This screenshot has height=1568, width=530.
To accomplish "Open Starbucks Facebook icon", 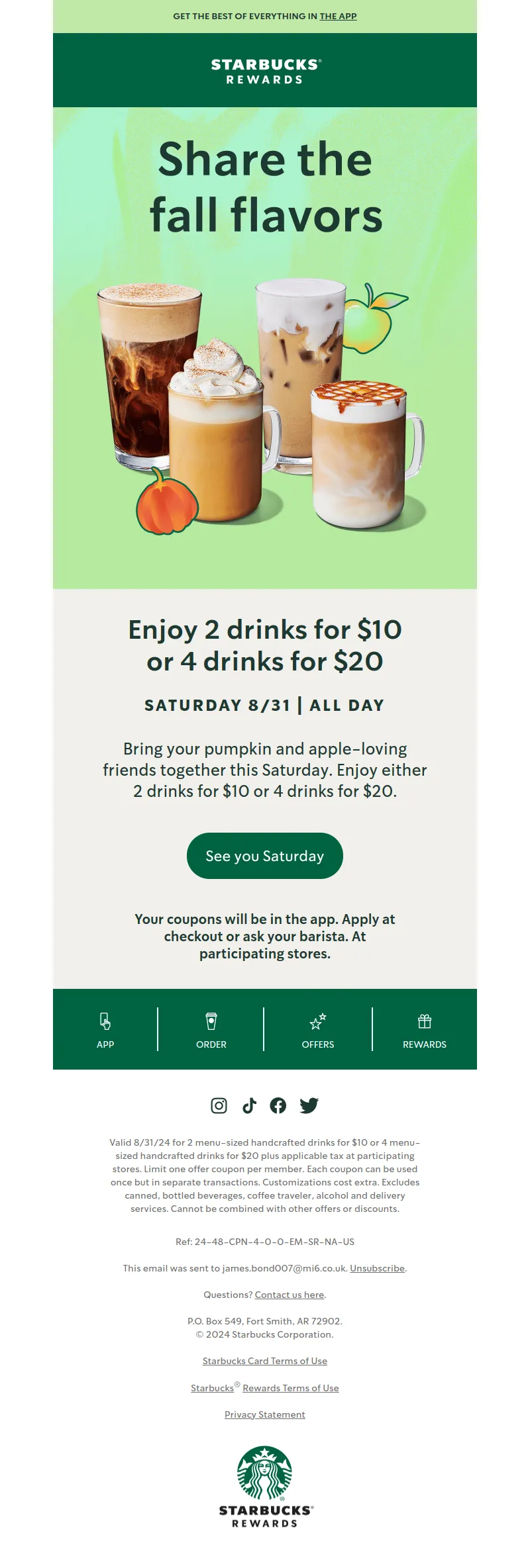I will [278, 1105].
